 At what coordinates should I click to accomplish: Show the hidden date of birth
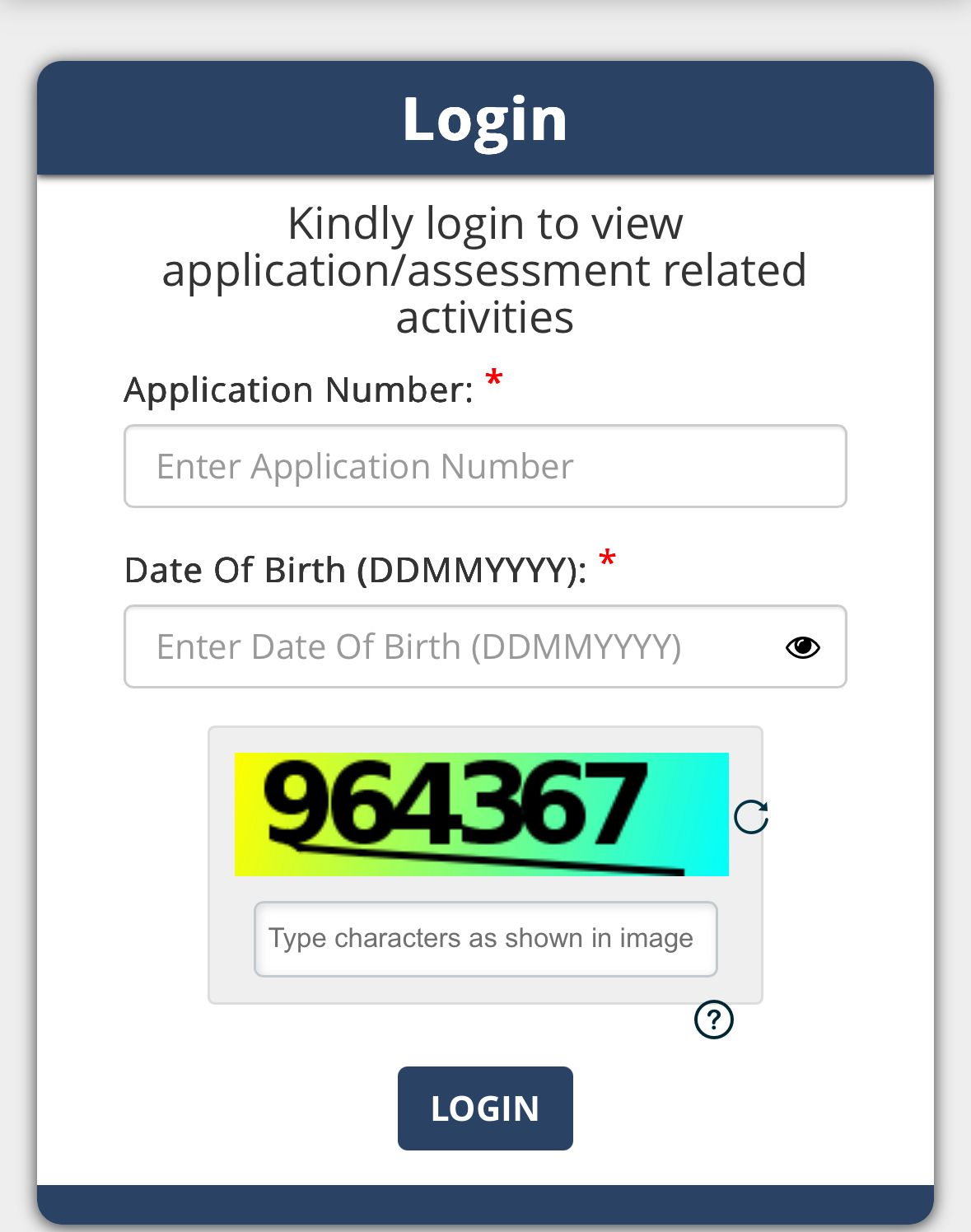[x=802, y=647]
